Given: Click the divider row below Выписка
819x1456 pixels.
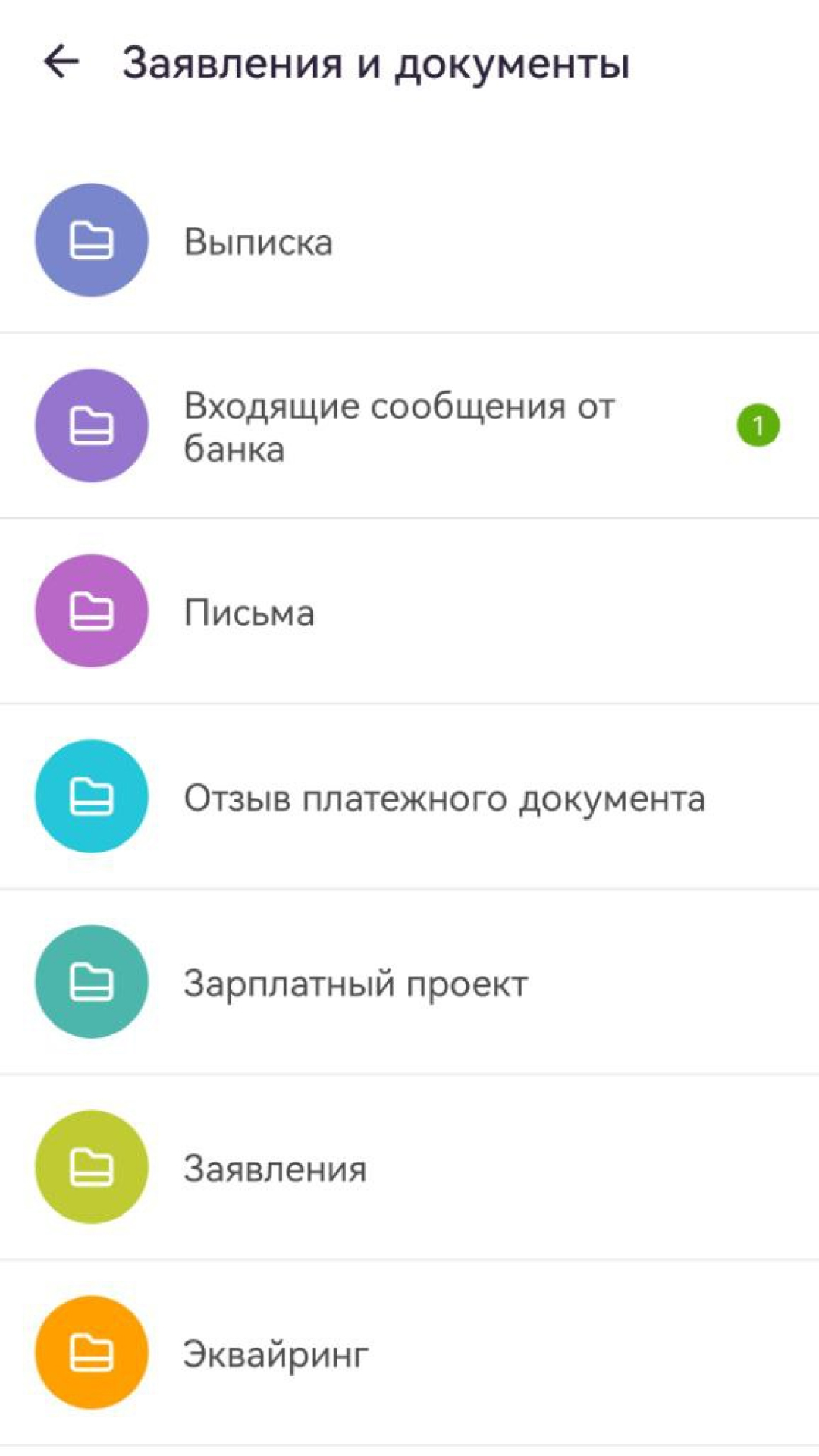Looking at the screenshot, I should pos(409,331).
